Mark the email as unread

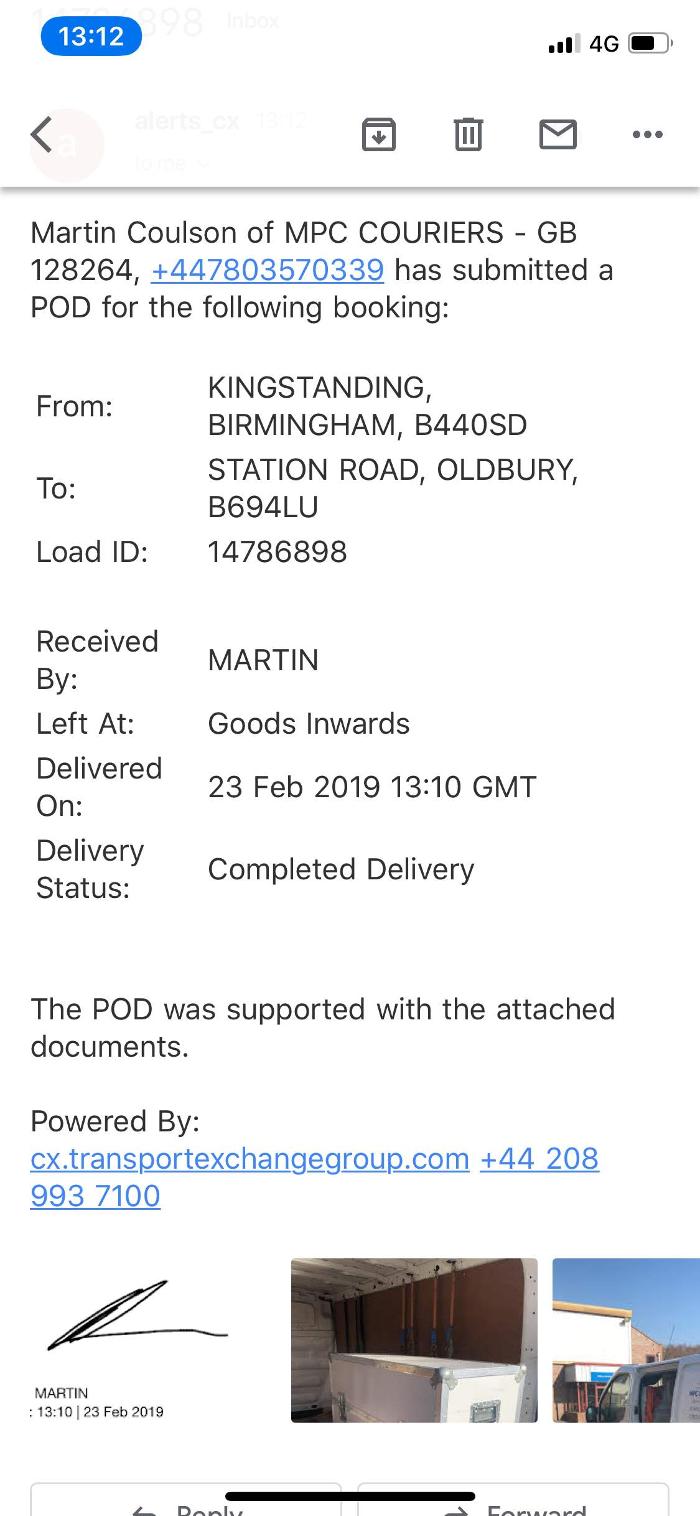[x=558, y=134]
